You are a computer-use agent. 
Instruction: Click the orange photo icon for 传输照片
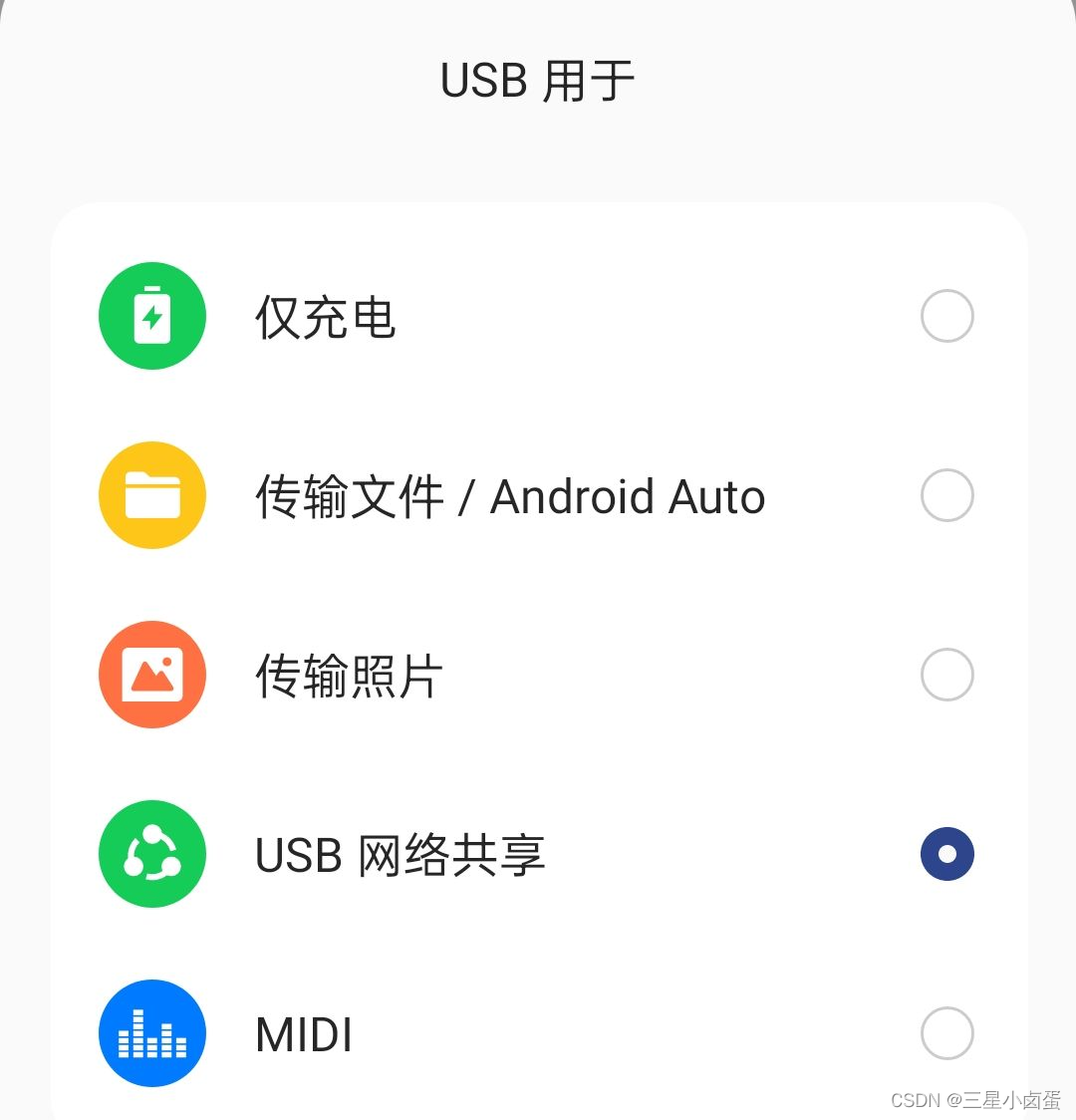151,675
